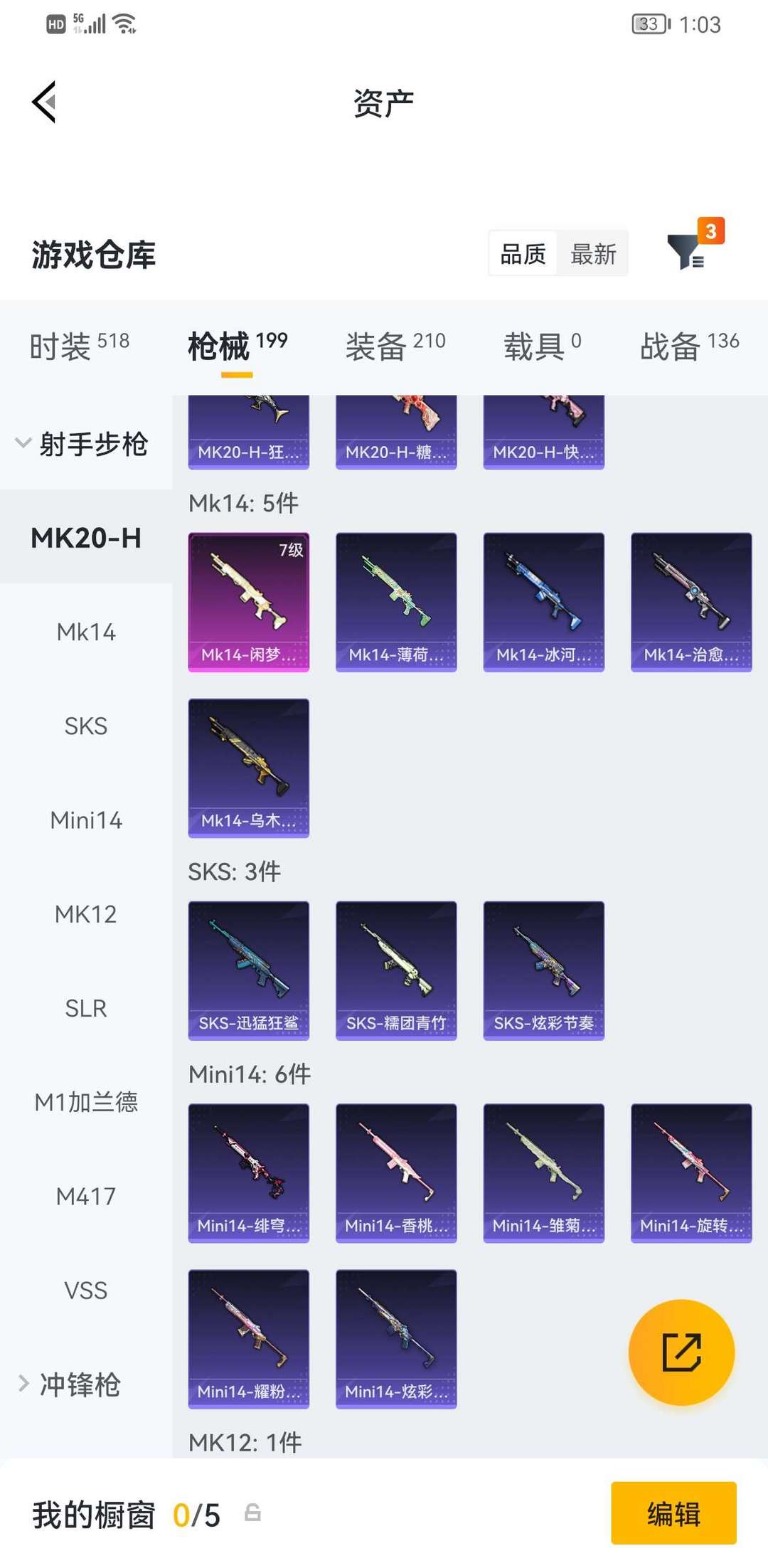Switch to the 战备 tab
The image size is (768, 1568).
690,346
